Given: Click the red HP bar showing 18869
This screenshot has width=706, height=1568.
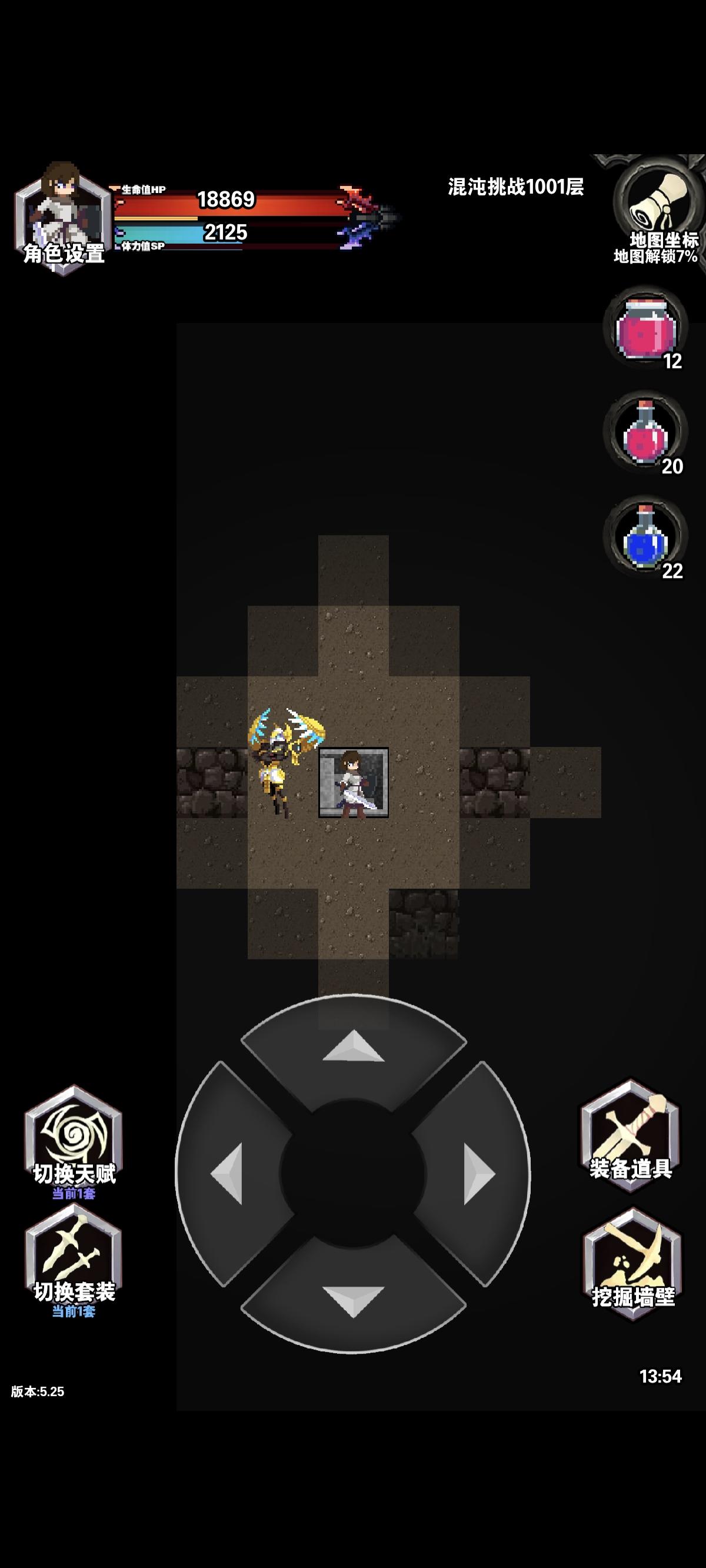Looking at the screenshot, I should pyautogui.click(x=225, y=199).
